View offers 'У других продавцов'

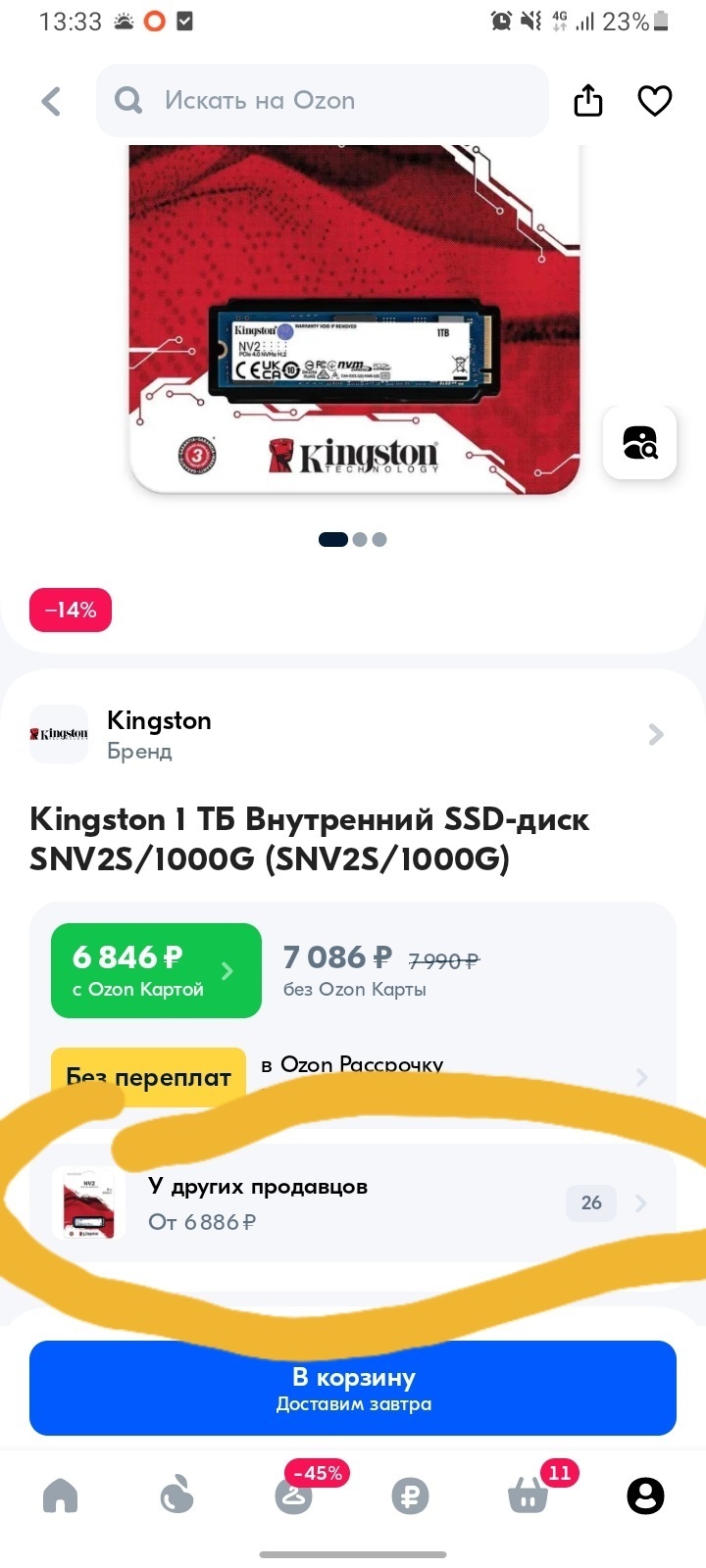[x=353, y=1202]
